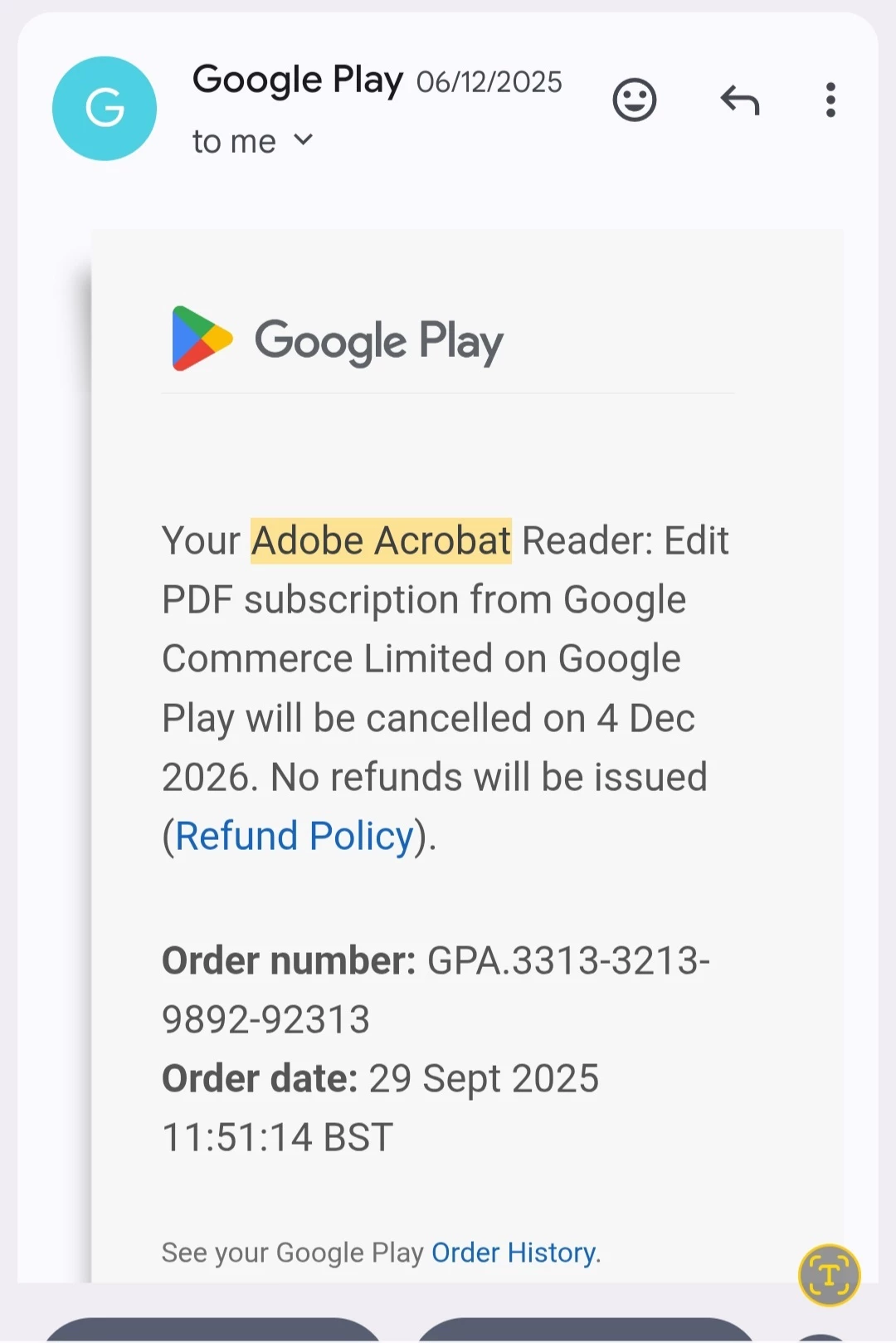Image resolution: width=896 pixels, height=1343 pixels.
Task: Tap the Google Play sender avatar
Action: coord(105,109)
